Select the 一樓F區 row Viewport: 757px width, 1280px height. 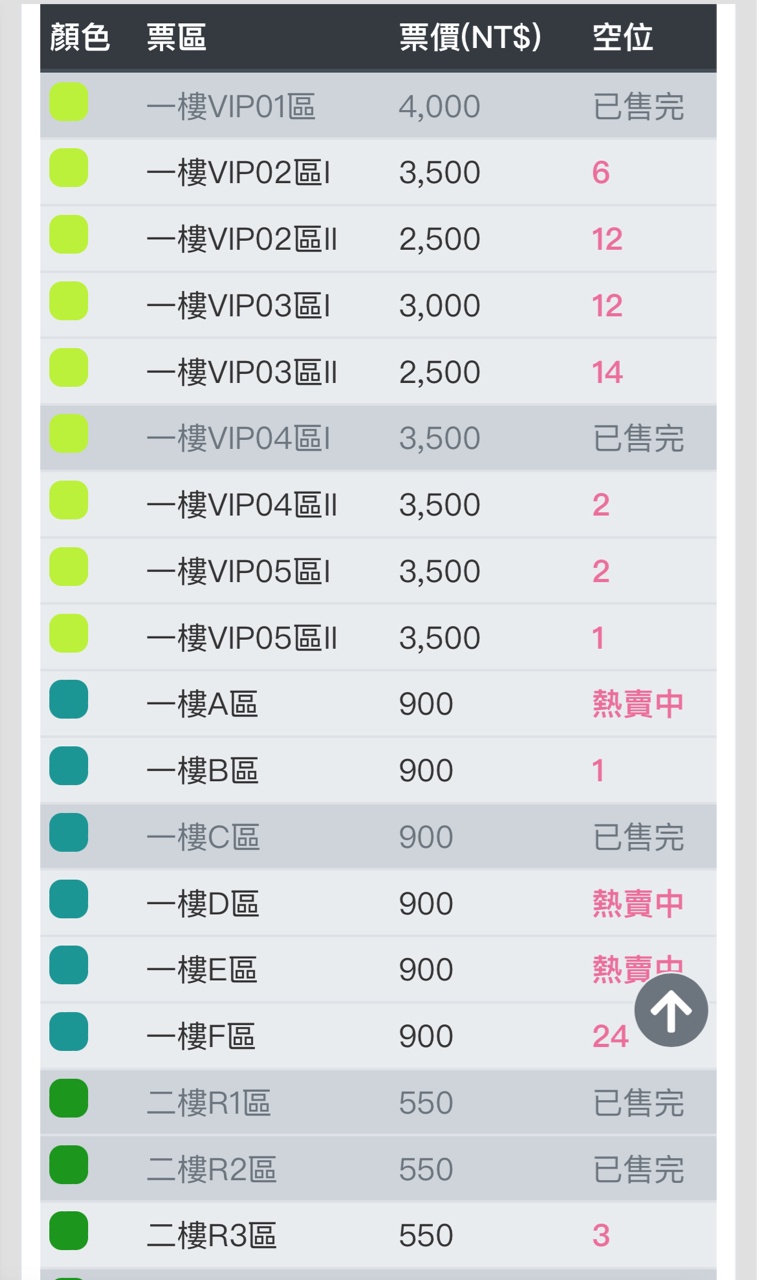coord(202,1037)
